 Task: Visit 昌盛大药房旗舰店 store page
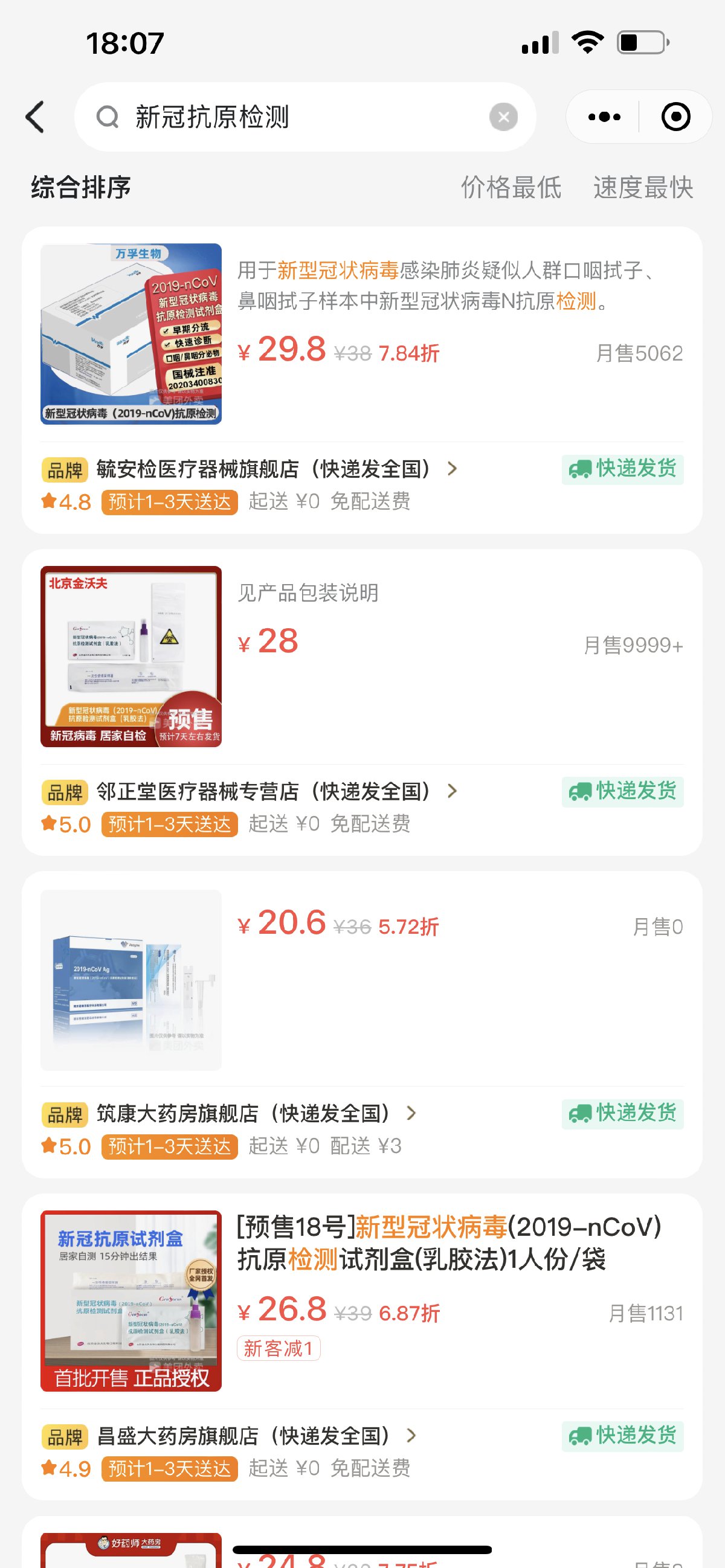[242, 1436]
